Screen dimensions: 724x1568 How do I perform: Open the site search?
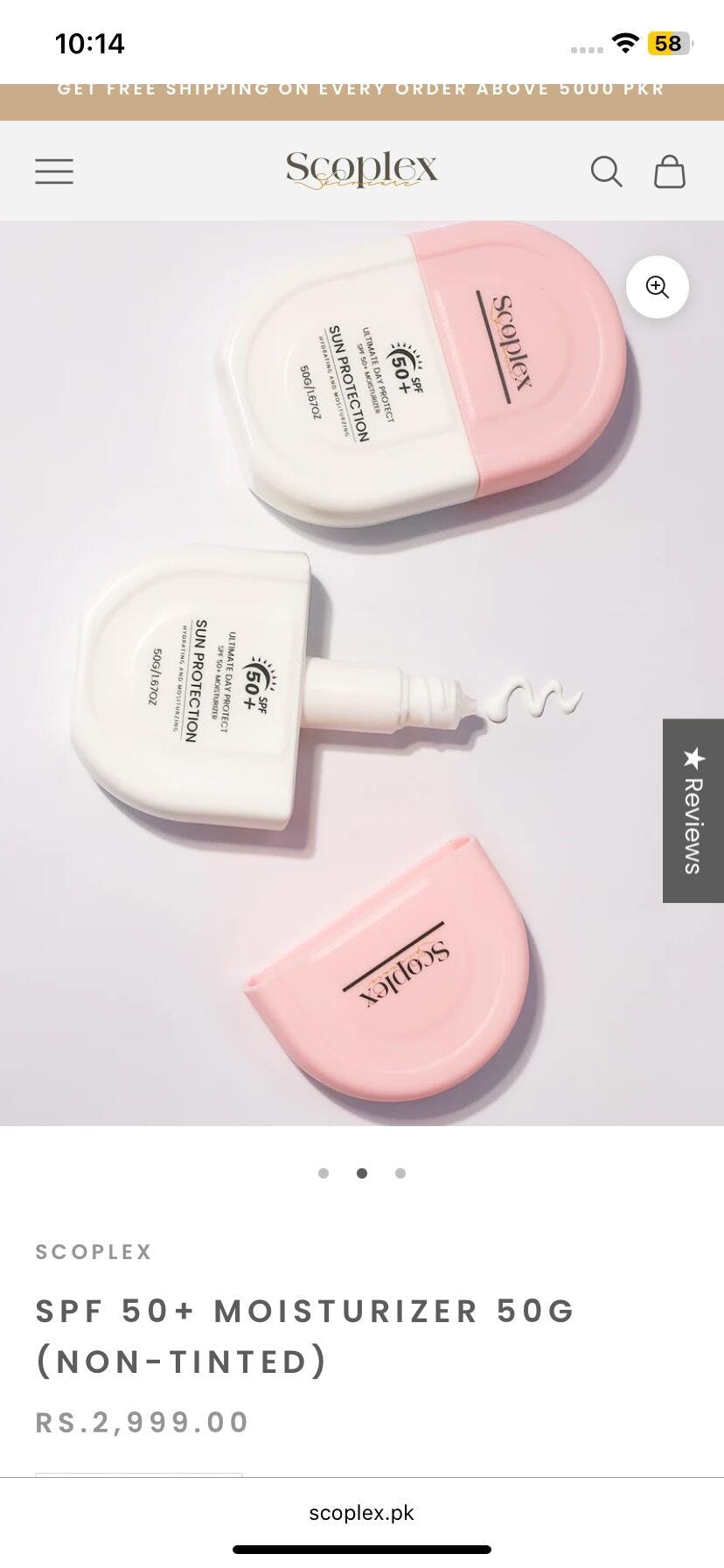pos(606,171)
